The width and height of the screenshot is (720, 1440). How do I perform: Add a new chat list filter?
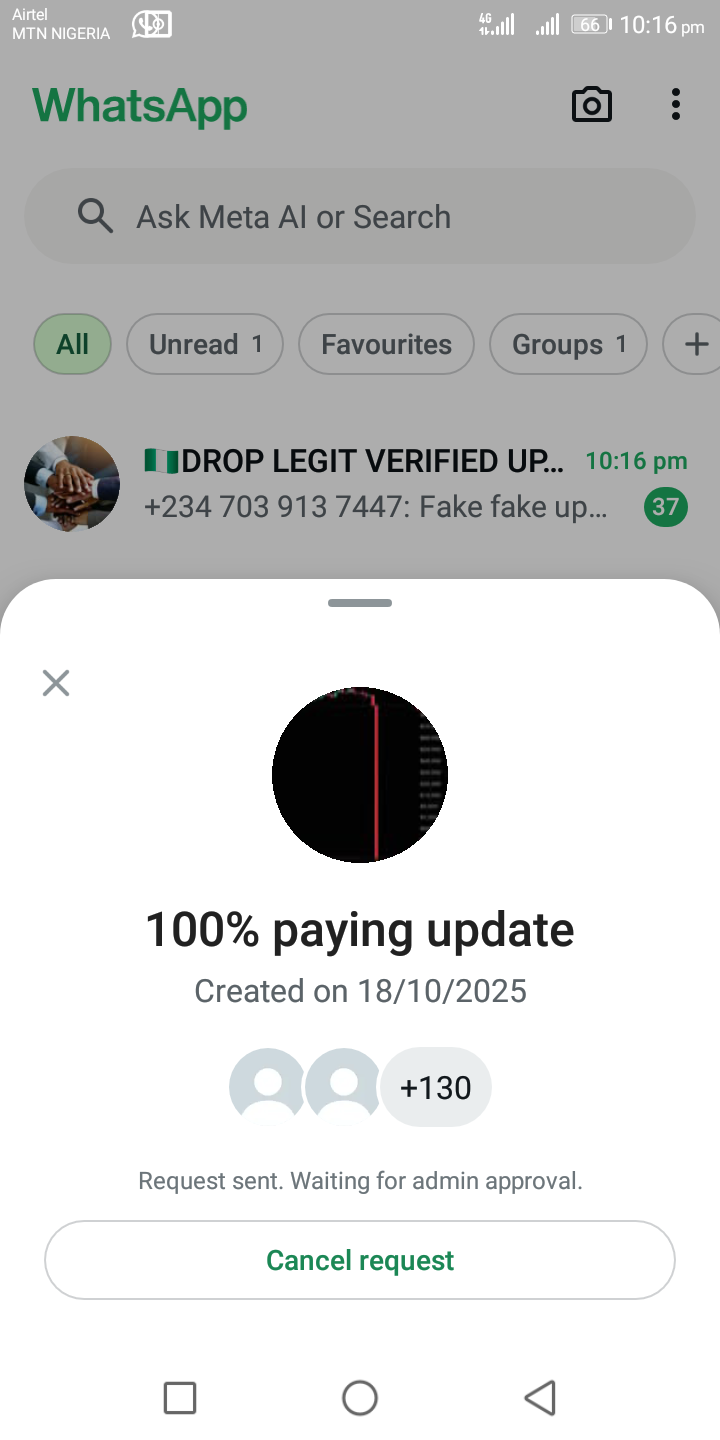(x=696, y=345)
